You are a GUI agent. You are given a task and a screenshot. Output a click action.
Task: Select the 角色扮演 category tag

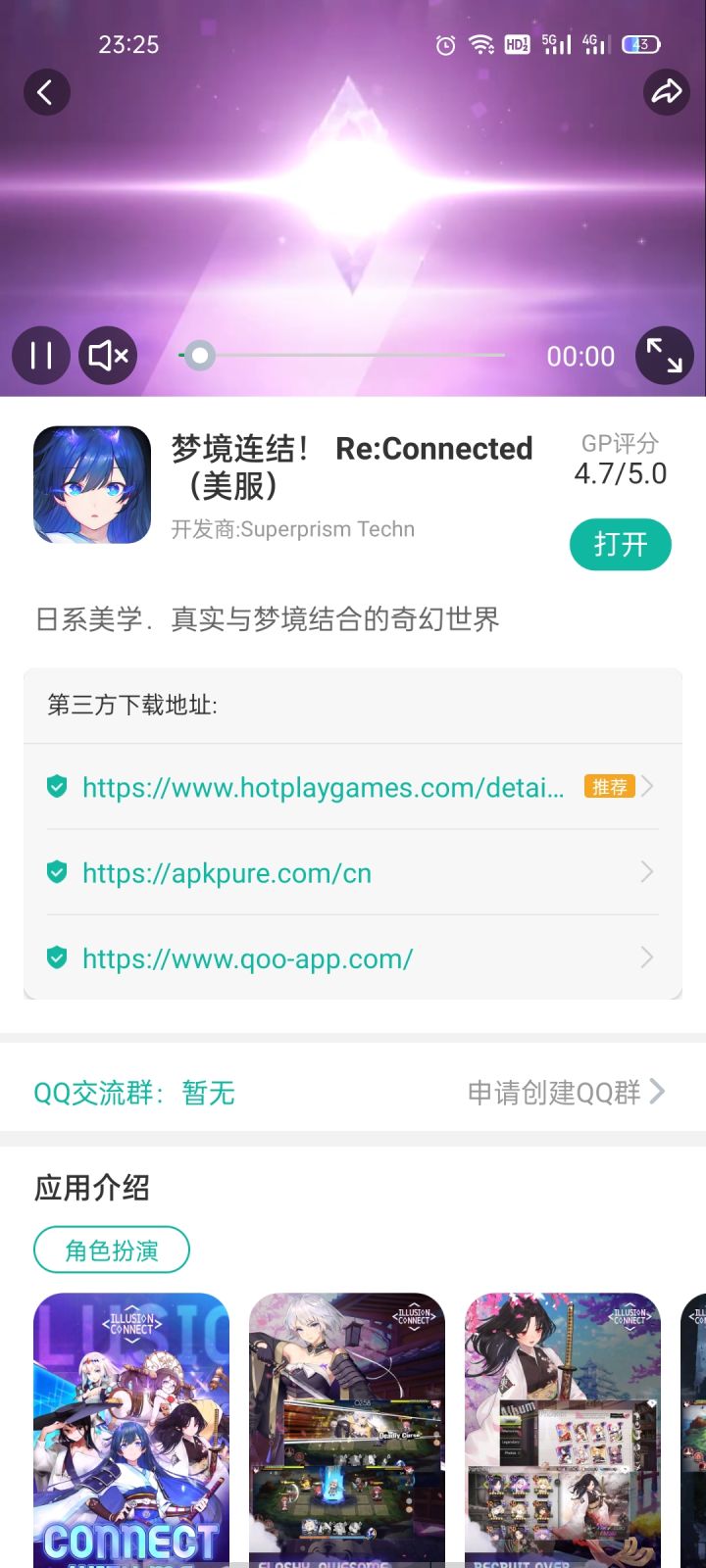pos(111,1249)
